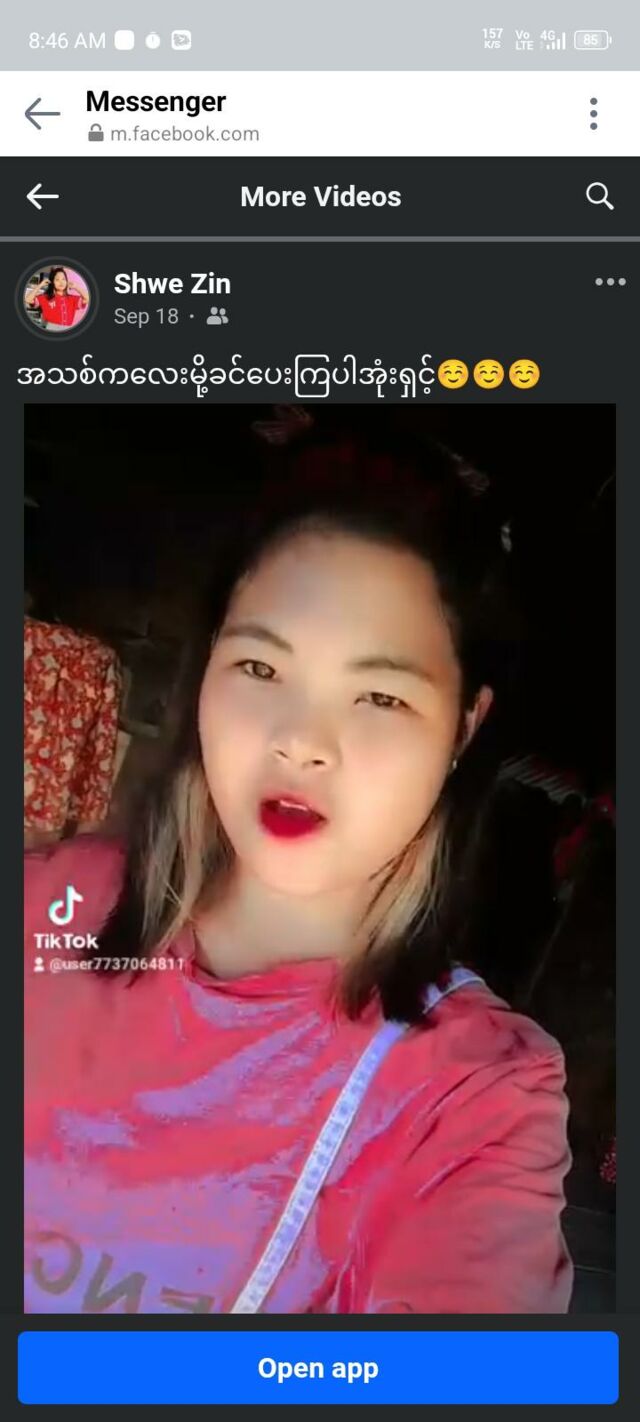Open post options for Shwe Zin's video
The image size is (640, 1422).
tap(610, 283)
